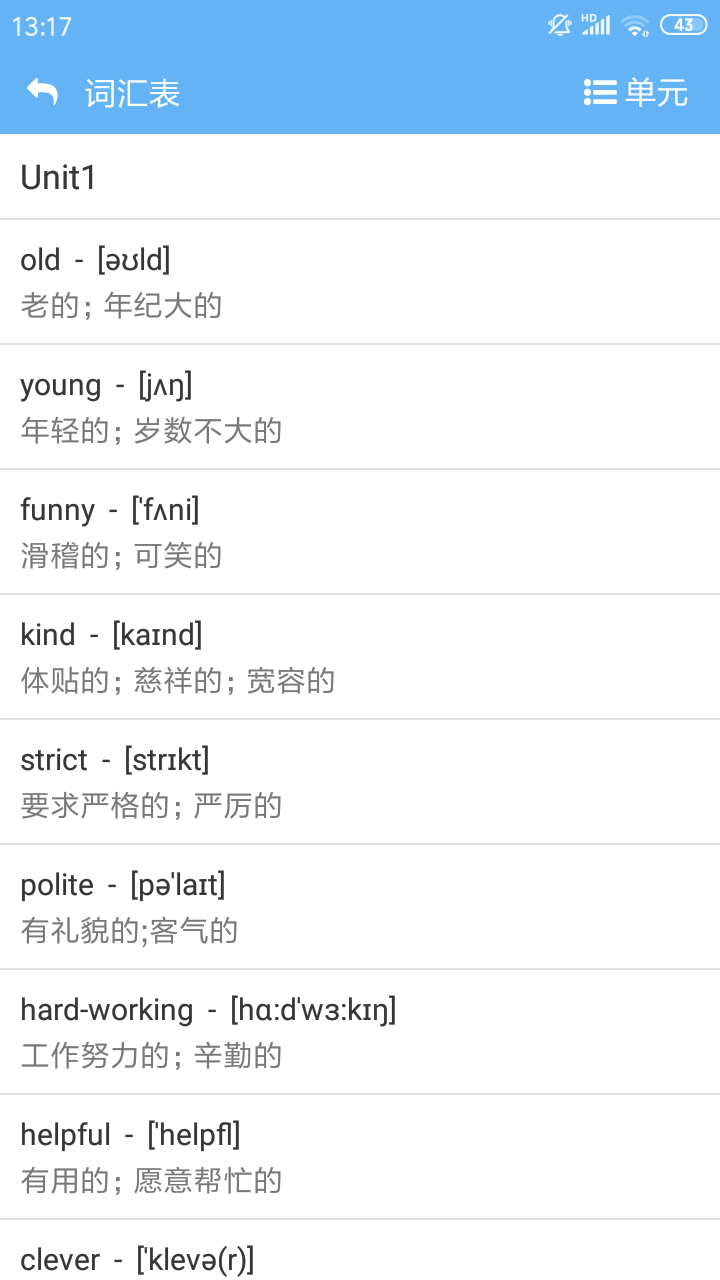The image size is (720, 1280).
Task: Tap the kind vocabulary row
Action: 360,657
